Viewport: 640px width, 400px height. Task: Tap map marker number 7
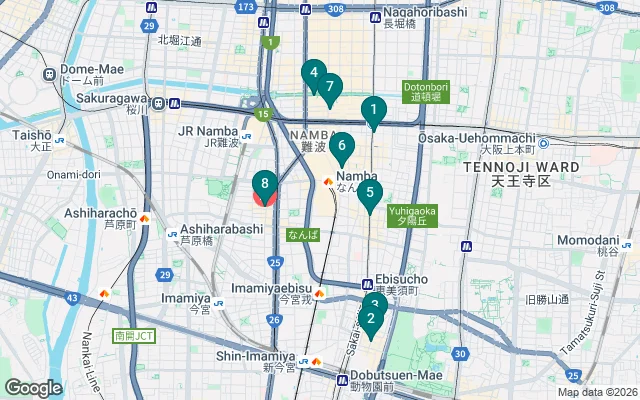click(329, 88)
